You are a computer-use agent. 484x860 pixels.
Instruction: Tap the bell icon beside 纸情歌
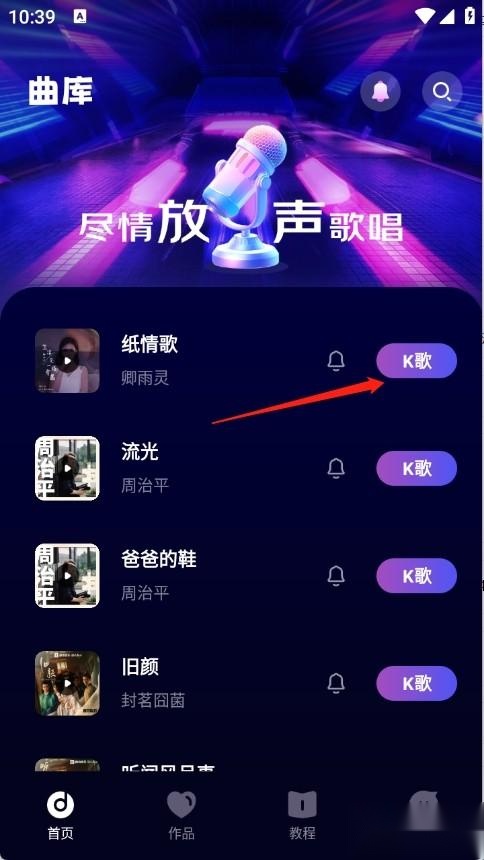tap(336, 361)
